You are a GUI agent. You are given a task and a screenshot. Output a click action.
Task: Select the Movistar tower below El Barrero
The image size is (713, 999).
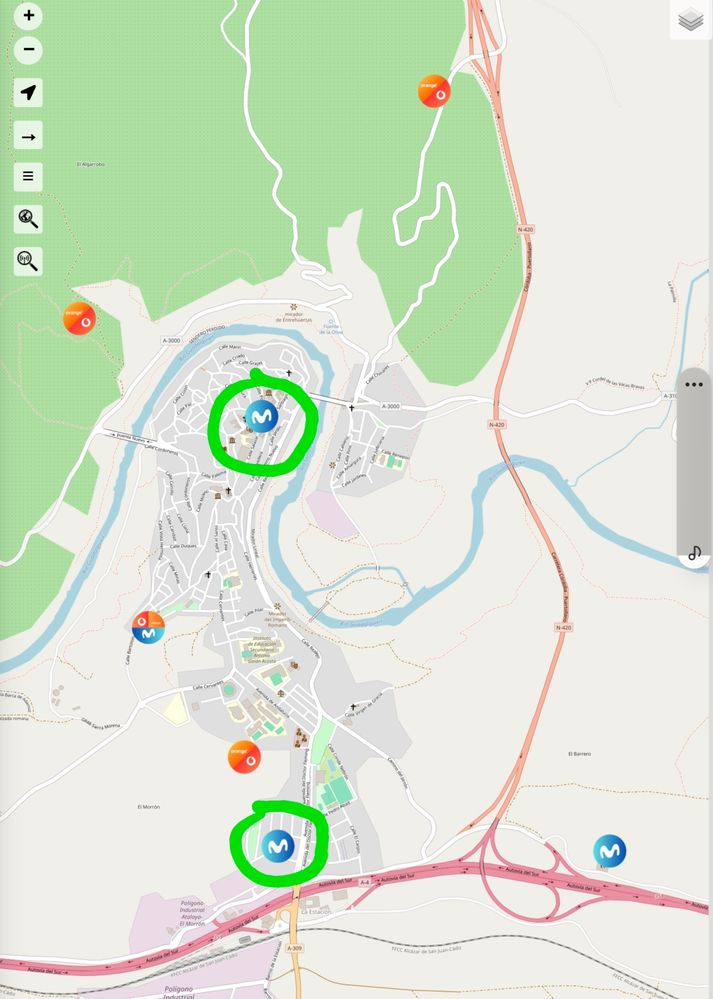[x=609, y=850]
